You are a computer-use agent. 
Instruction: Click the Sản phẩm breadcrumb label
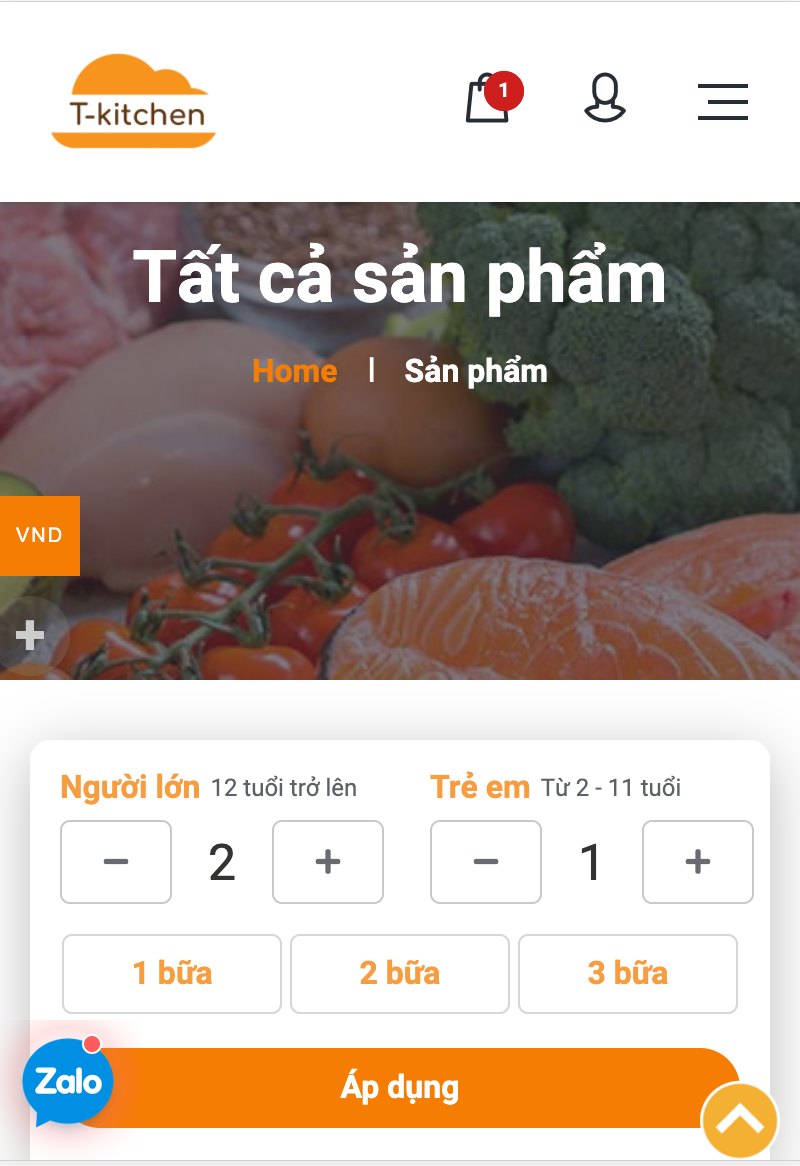click(x=475, y=371)
